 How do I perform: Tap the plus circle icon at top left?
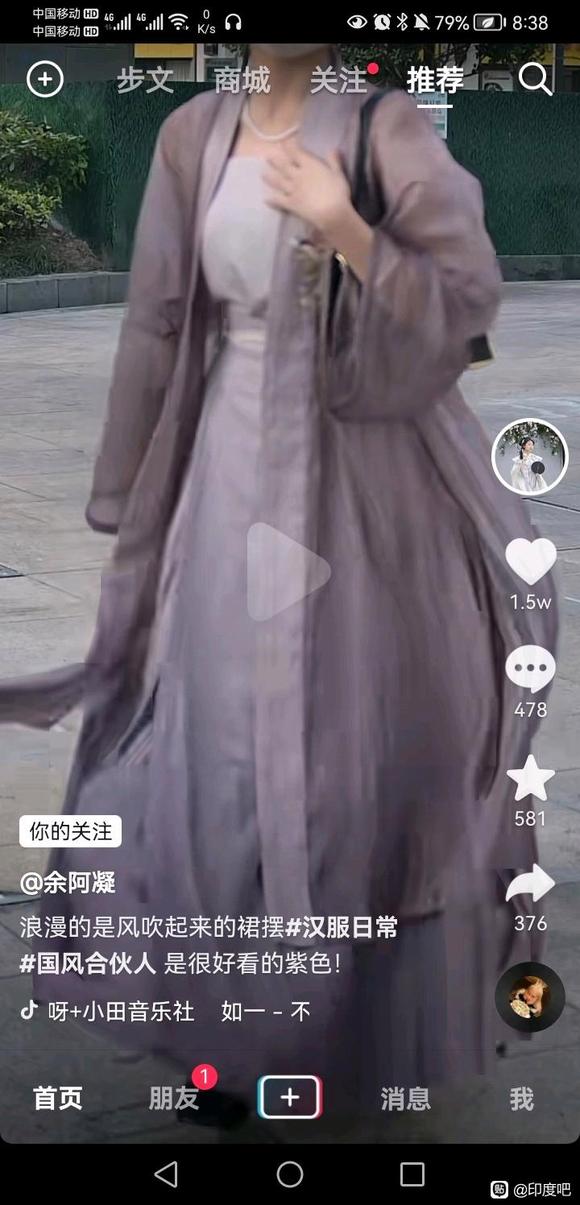coord(45,79)
